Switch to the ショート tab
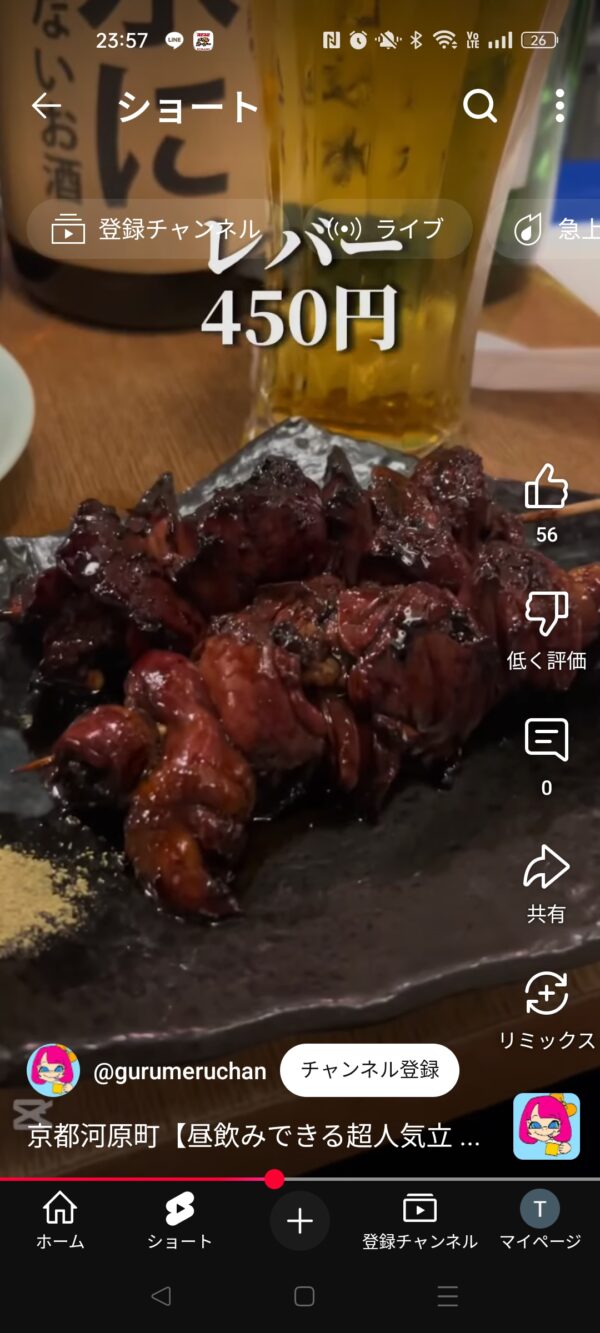This screenshot has height=1333, width=600. tap(180, 1221)
